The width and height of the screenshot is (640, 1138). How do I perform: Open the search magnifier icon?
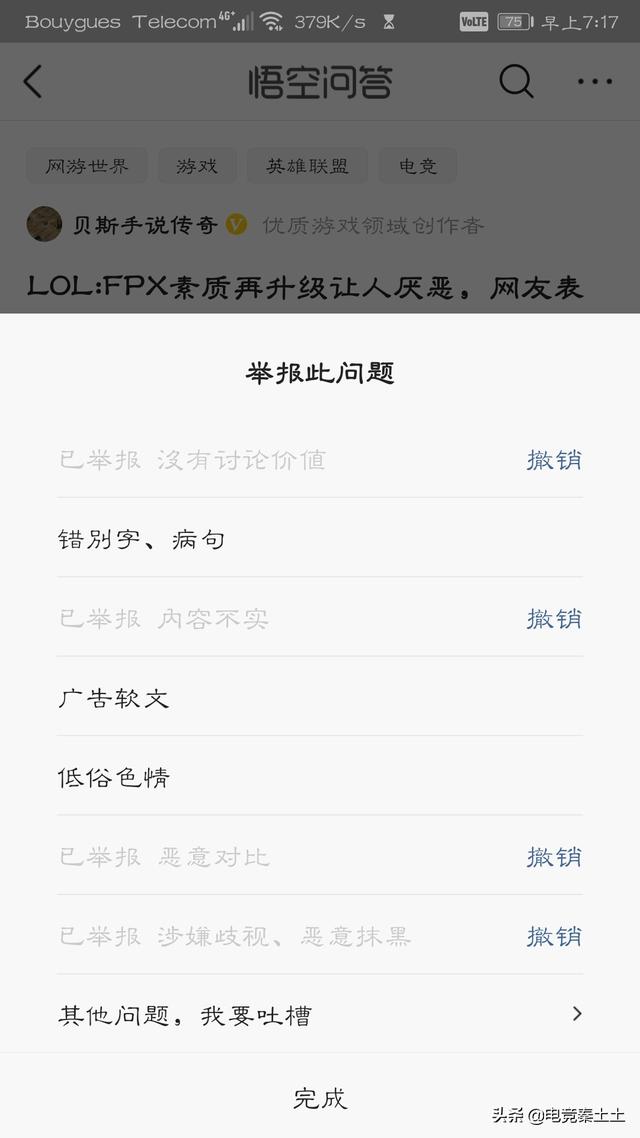(516, 82)
